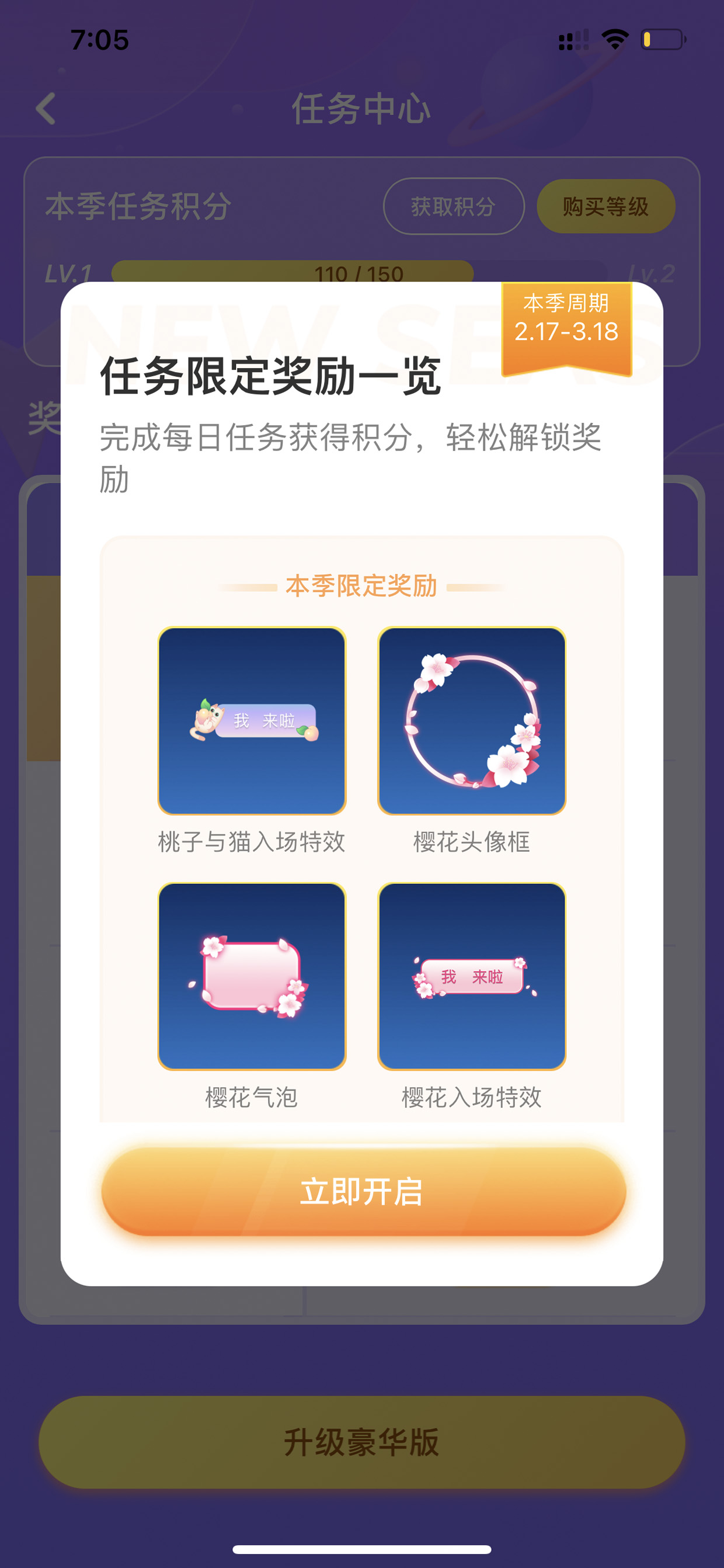This screenshot has width=724, height=1568.
Task: Go back using the back arrow
Action: [46, 109]
